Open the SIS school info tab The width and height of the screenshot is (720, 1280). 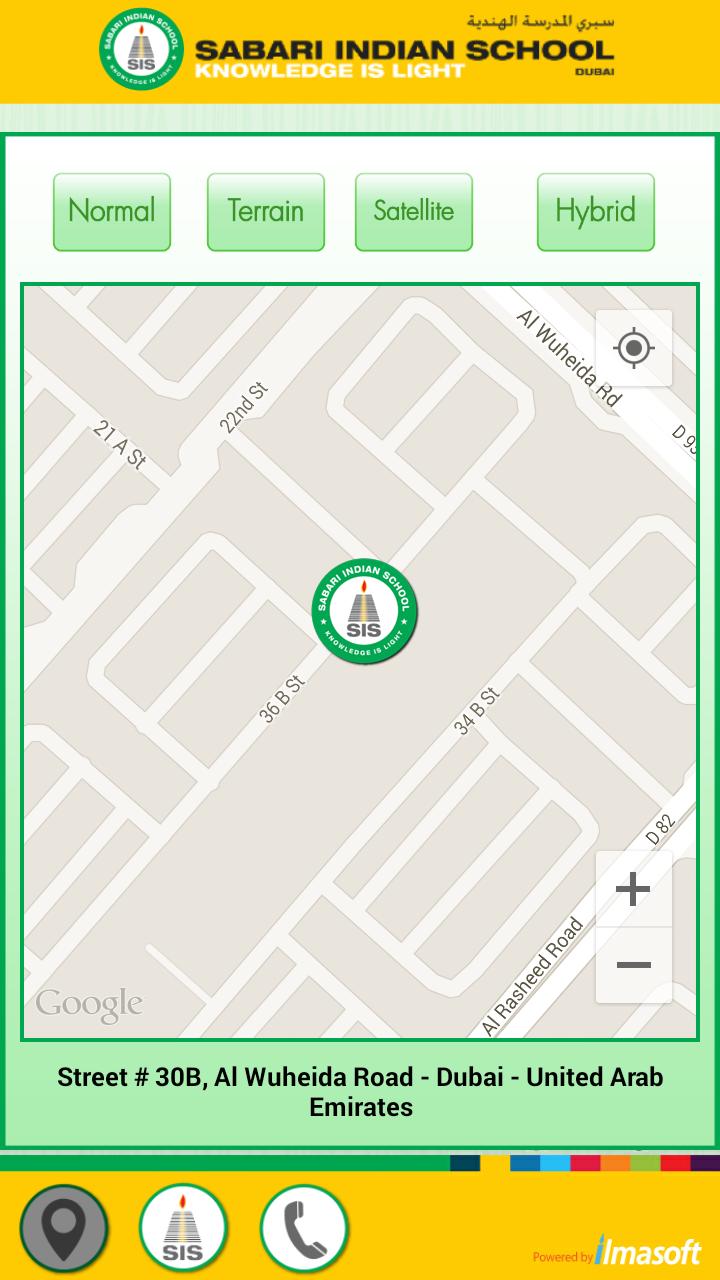pos(183,1227)
